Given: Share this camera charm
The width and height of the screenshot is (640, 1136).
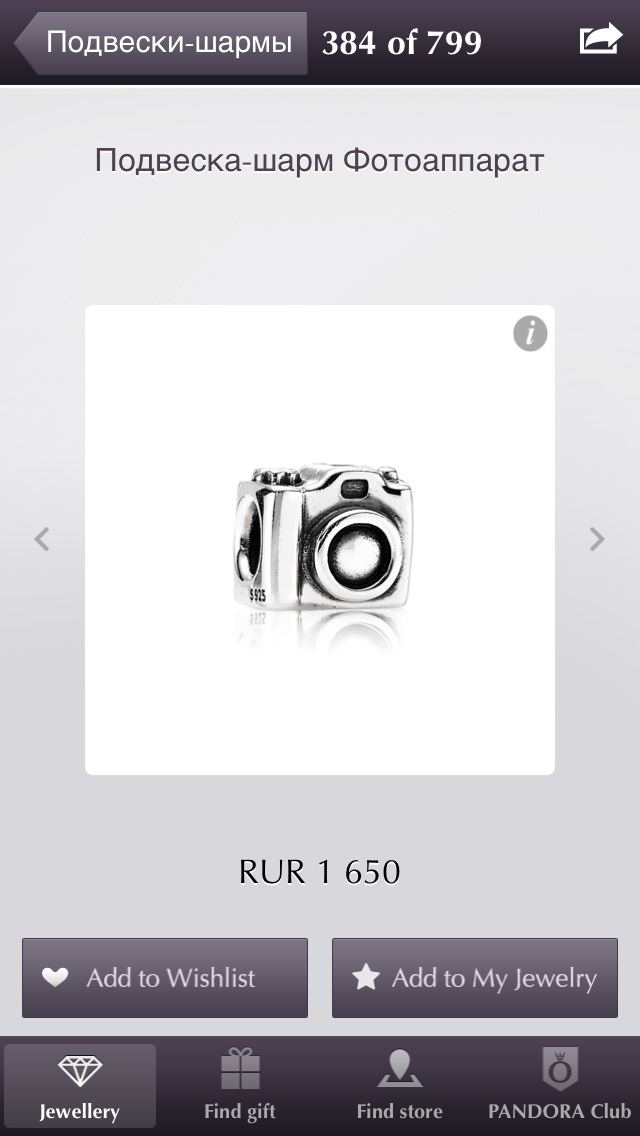Looking at the screenshot, I should (601, 39).
